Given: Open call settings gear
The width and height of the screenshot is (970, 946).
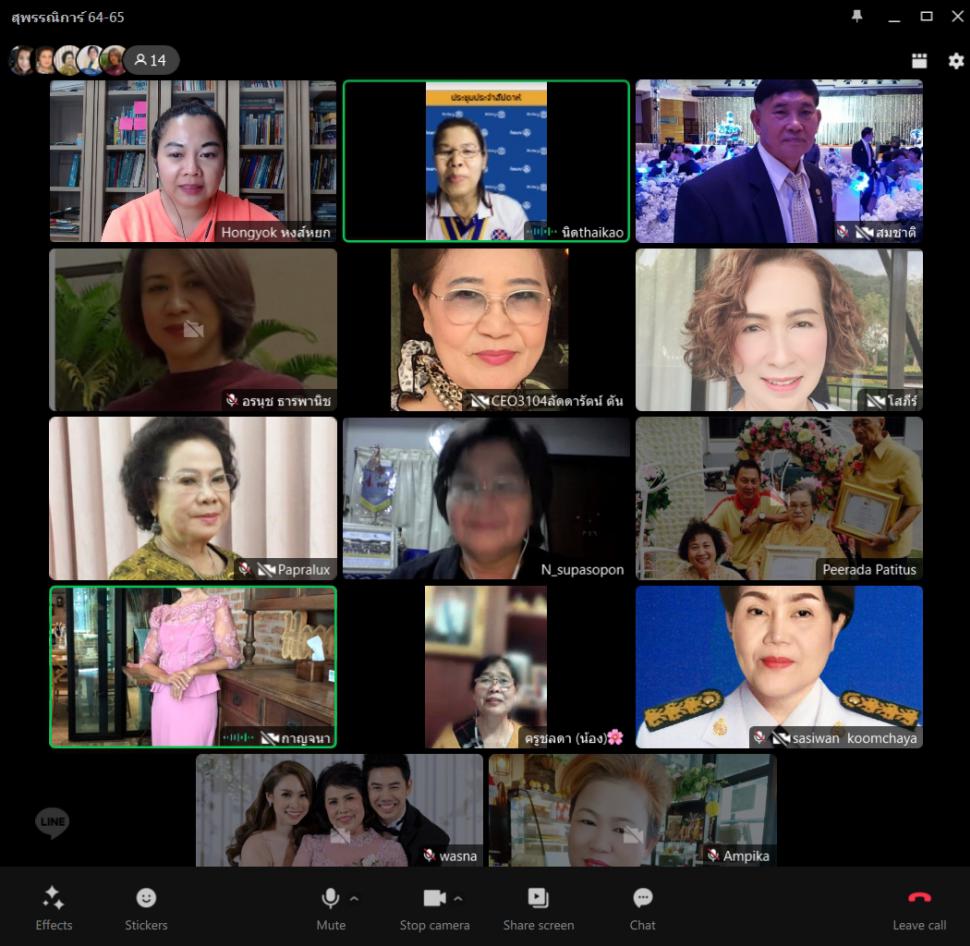Looking at the screenshot, I should (x=956, y=61).
